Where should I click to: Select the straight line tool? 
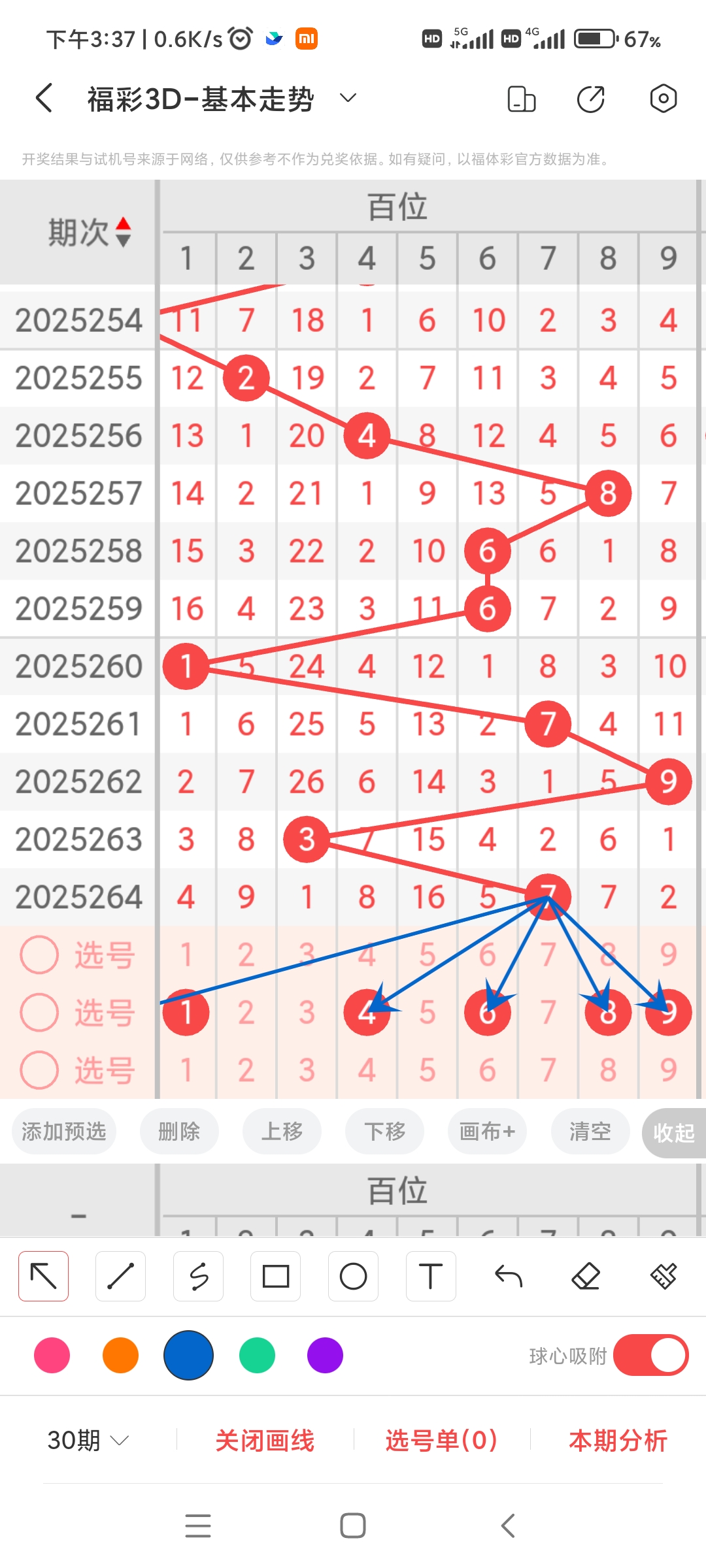coord(120,1275)
